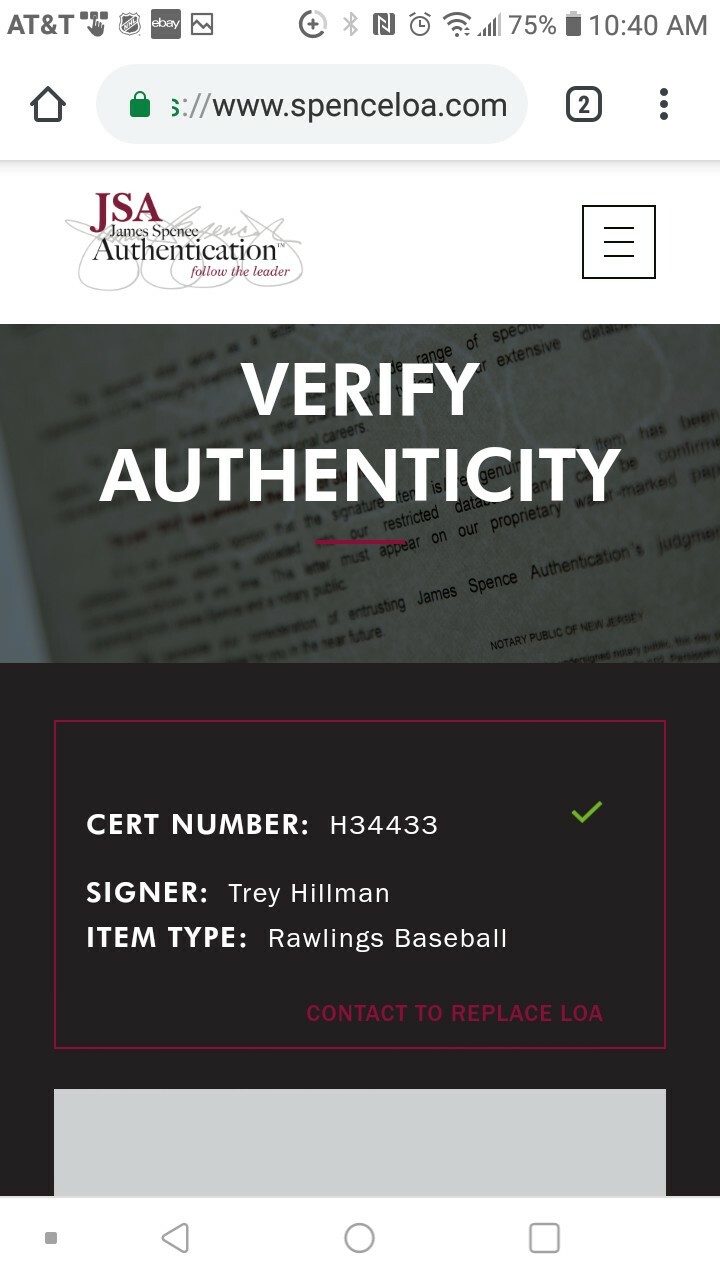Go to the browser home page
The width and height of the screenshot is (720, 1280).
pyautogui.click(x=48, y=105)
